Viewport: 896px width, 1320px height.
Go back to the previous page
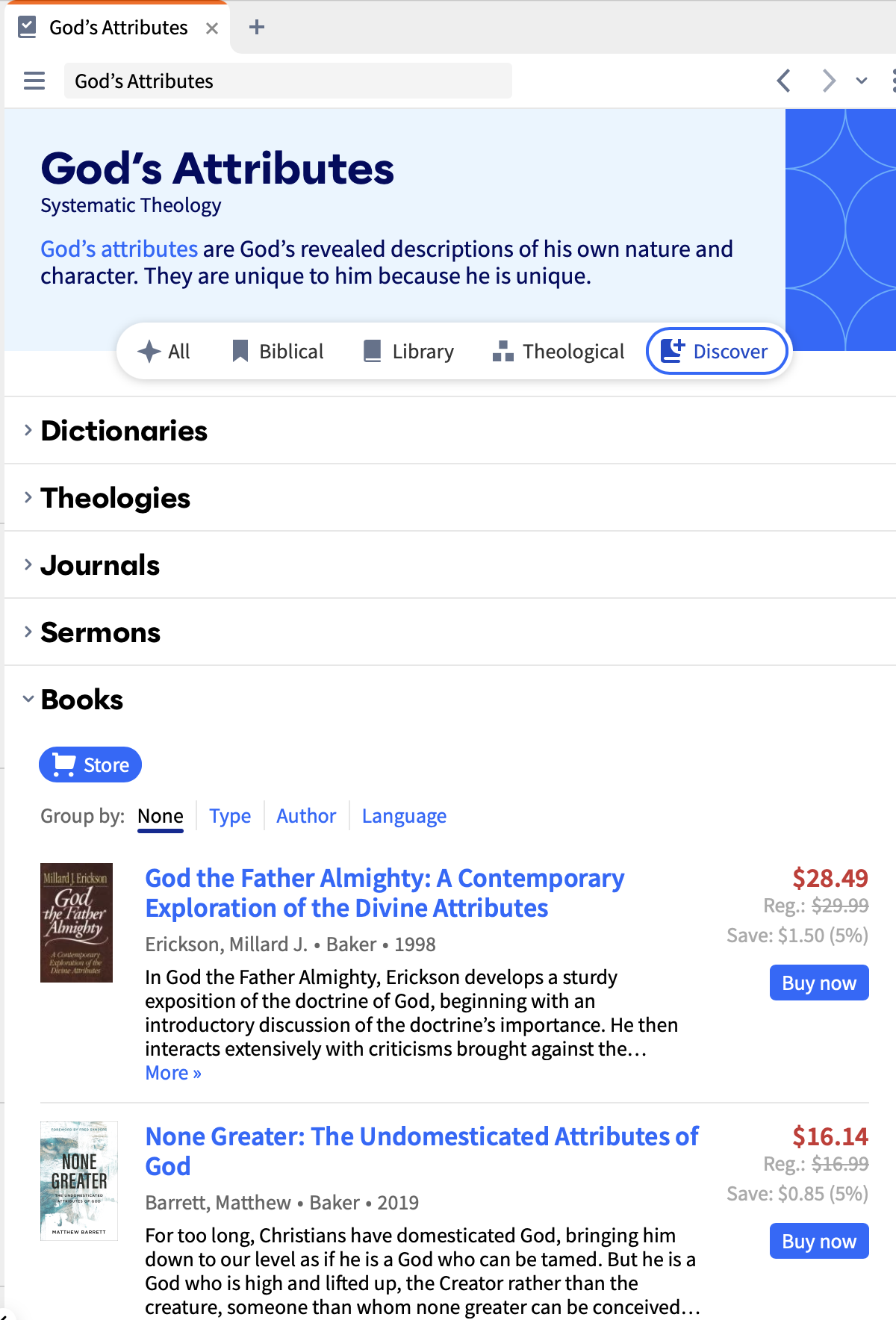point(784,81)
